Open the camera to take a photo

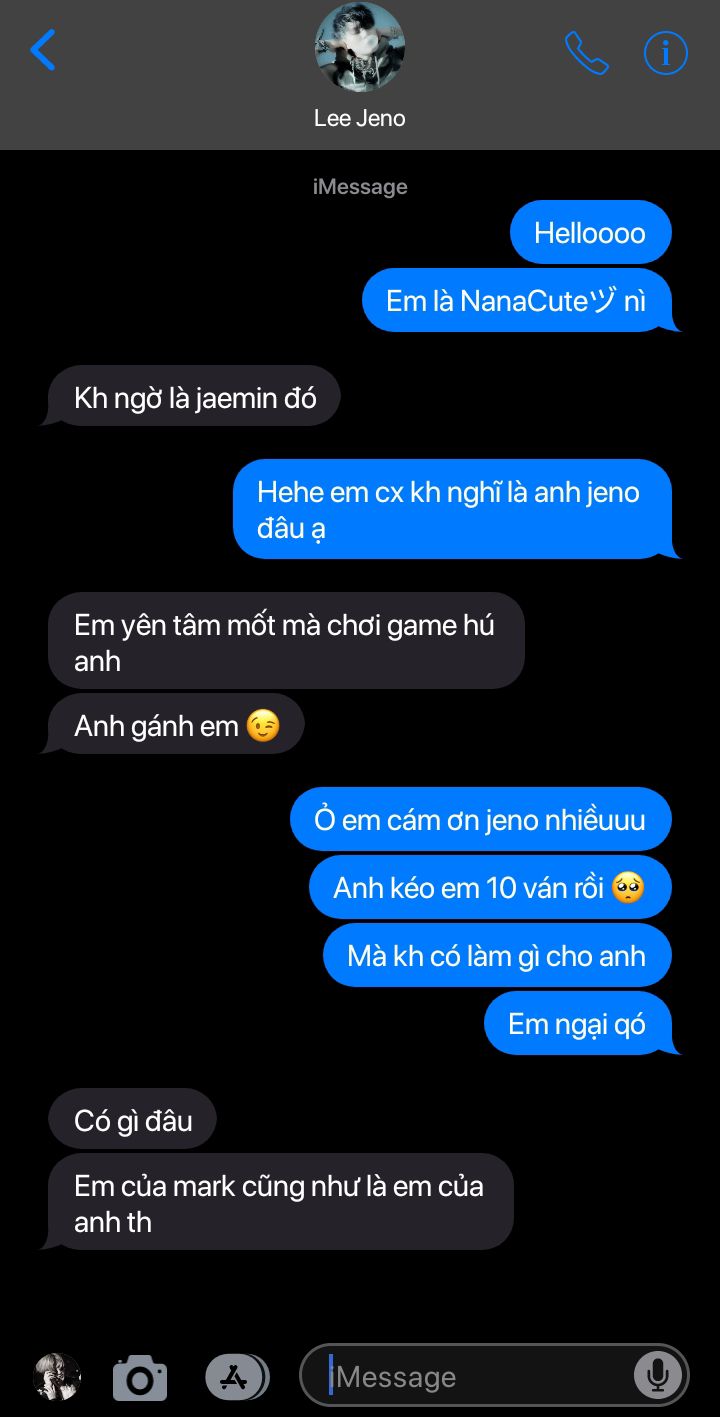140,1378
